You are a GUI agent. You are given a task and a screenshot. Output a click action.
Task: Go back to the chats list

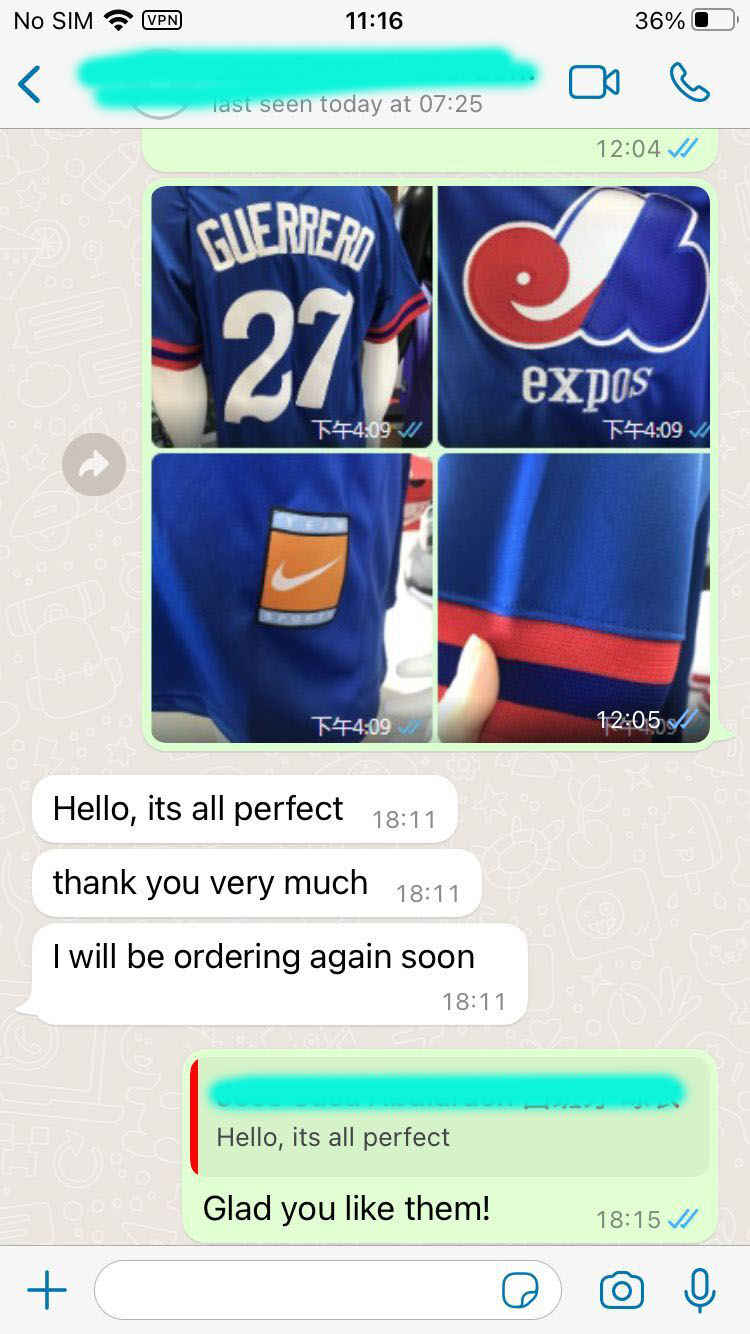[x=30, y=84]
